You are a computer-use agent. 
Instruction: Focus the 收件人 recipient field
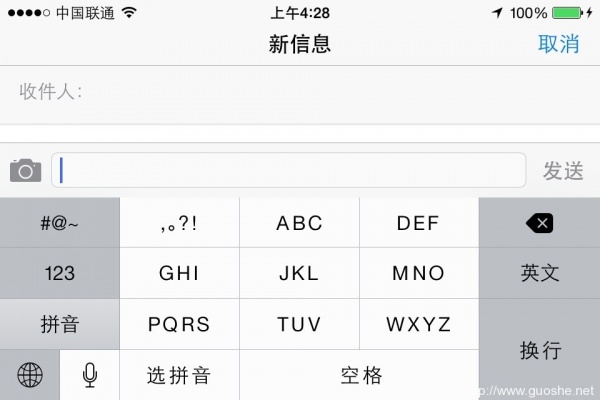pyautogui.click(x=300, y=93)
